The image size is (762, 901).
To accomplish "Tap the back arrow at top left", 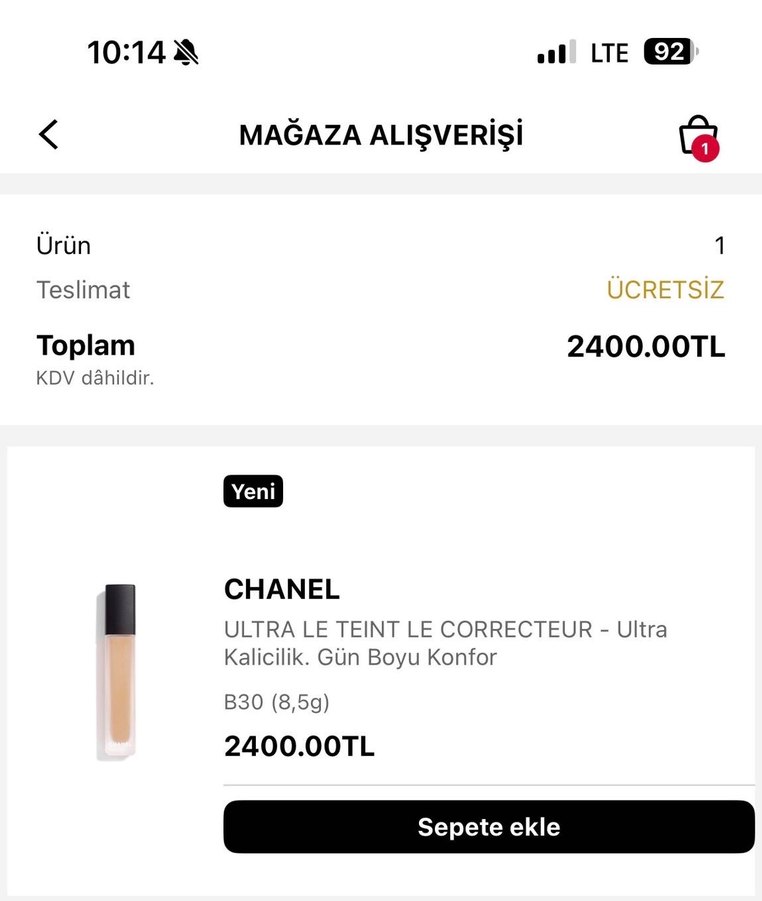I will pyautogui.click(x=47, y=132).
